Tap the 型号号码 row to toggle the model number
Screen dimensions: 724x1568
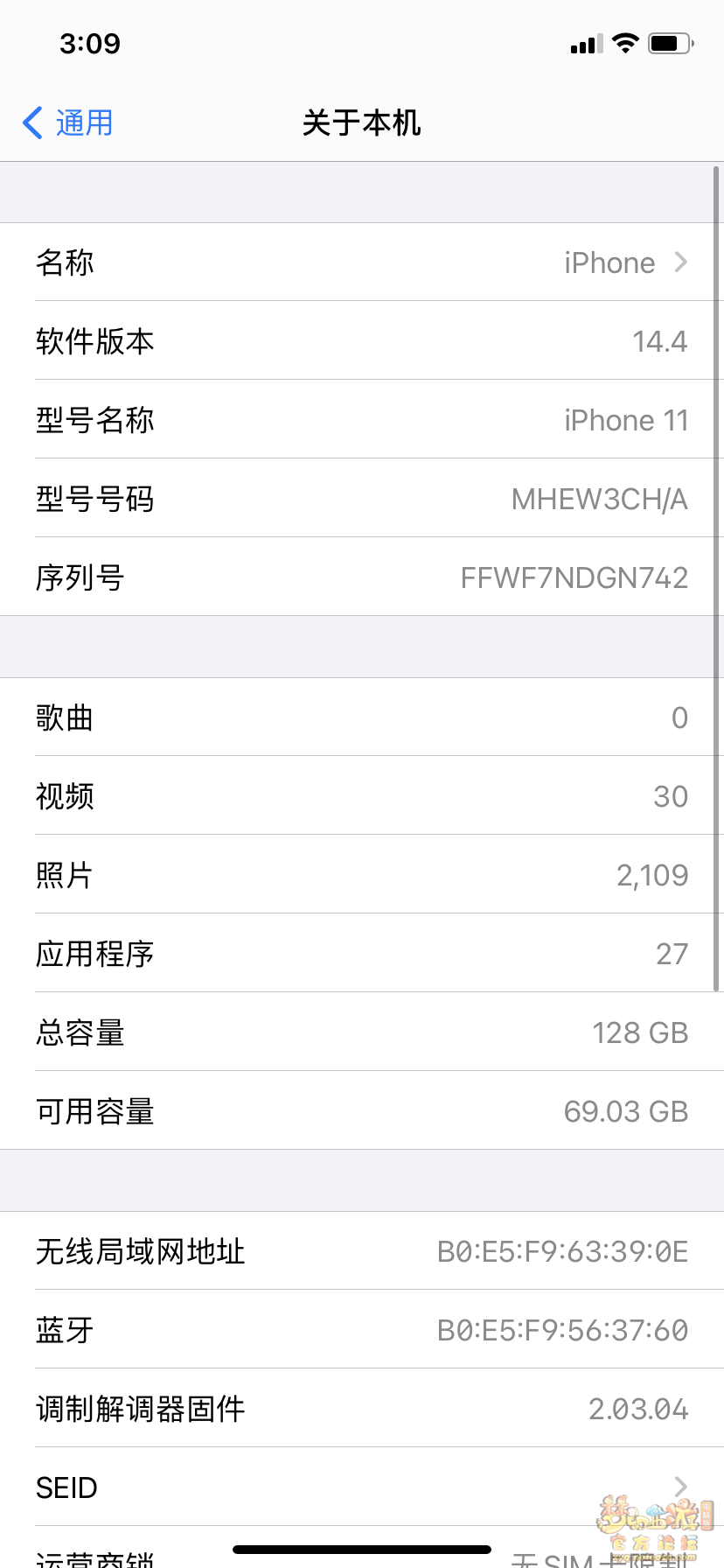[362, 498]
